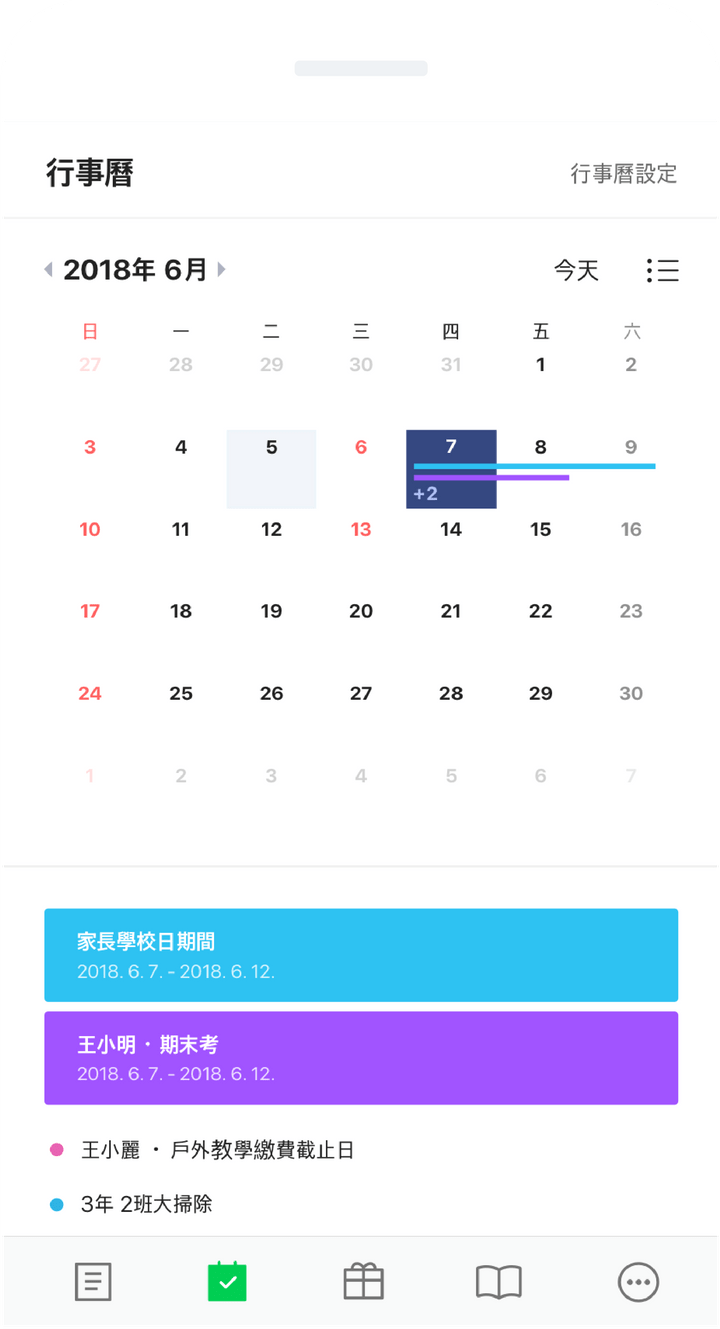This screenshot has height=1329, width=720.
Task: Open the 3年 2班大掃除 event
Action: (x=146, y=1204)
